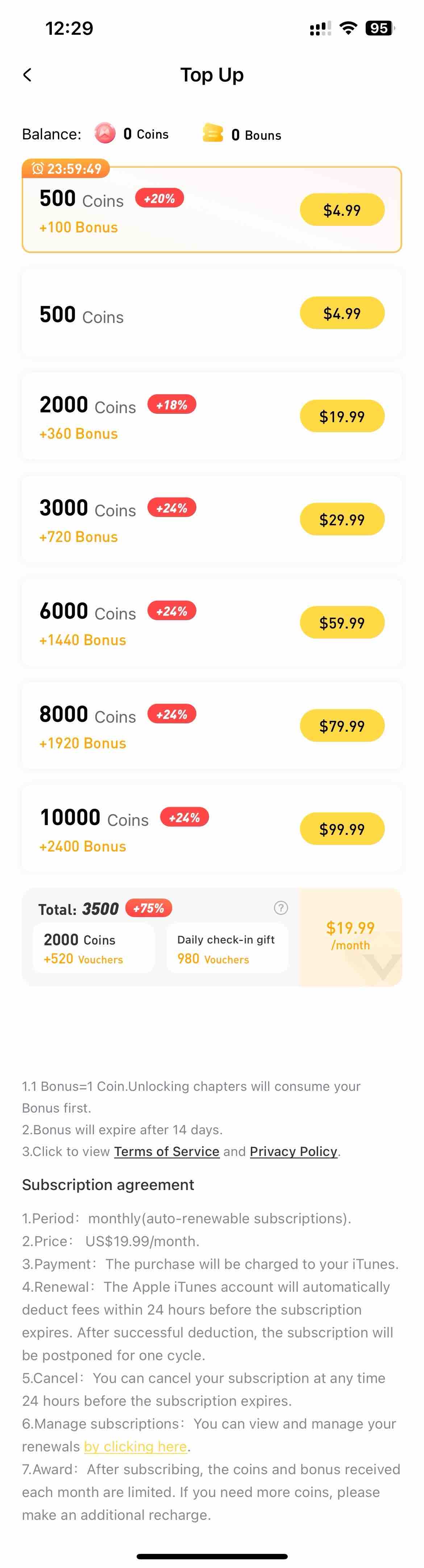Tap the $19.99 button for 2000 Coins

[x=342, y=416]
